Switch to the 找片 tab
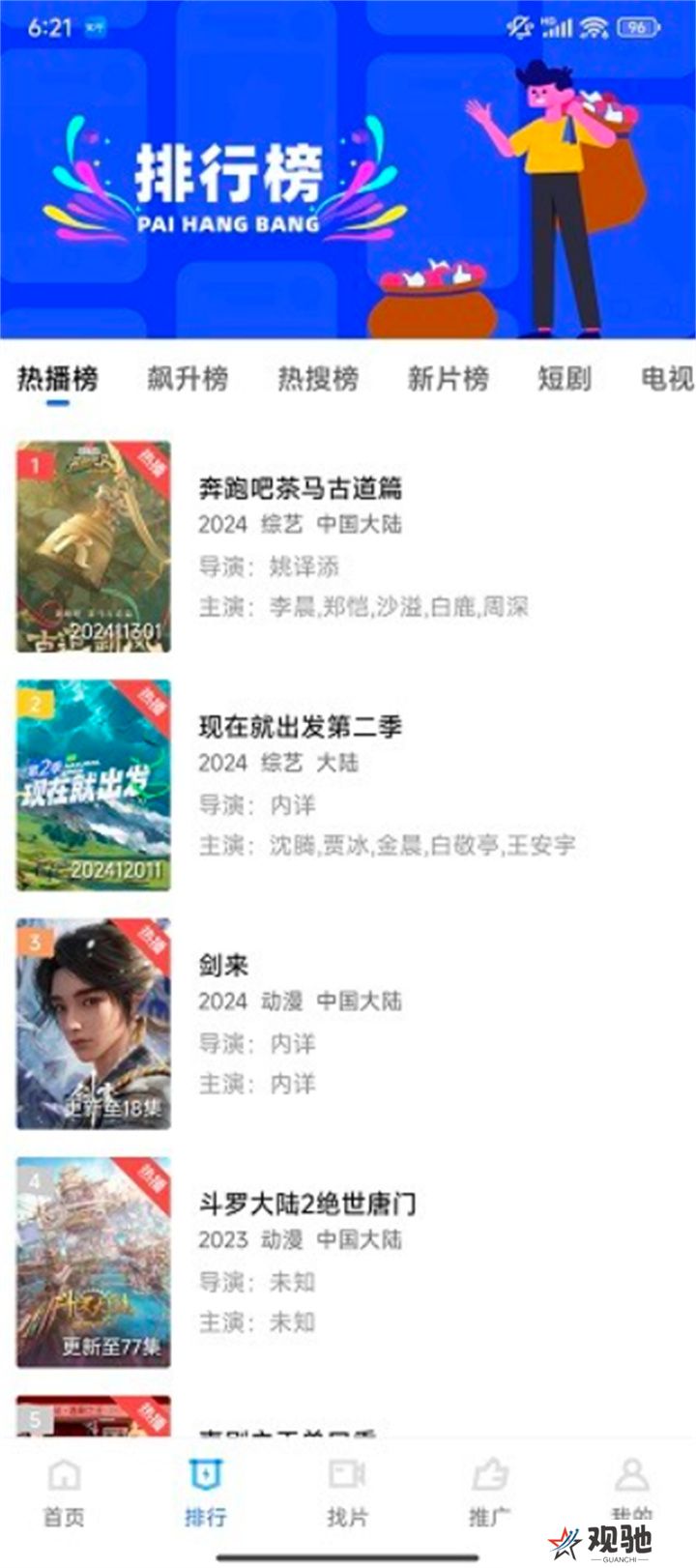Viewport: 696px width, 1568px height. 347,1492
